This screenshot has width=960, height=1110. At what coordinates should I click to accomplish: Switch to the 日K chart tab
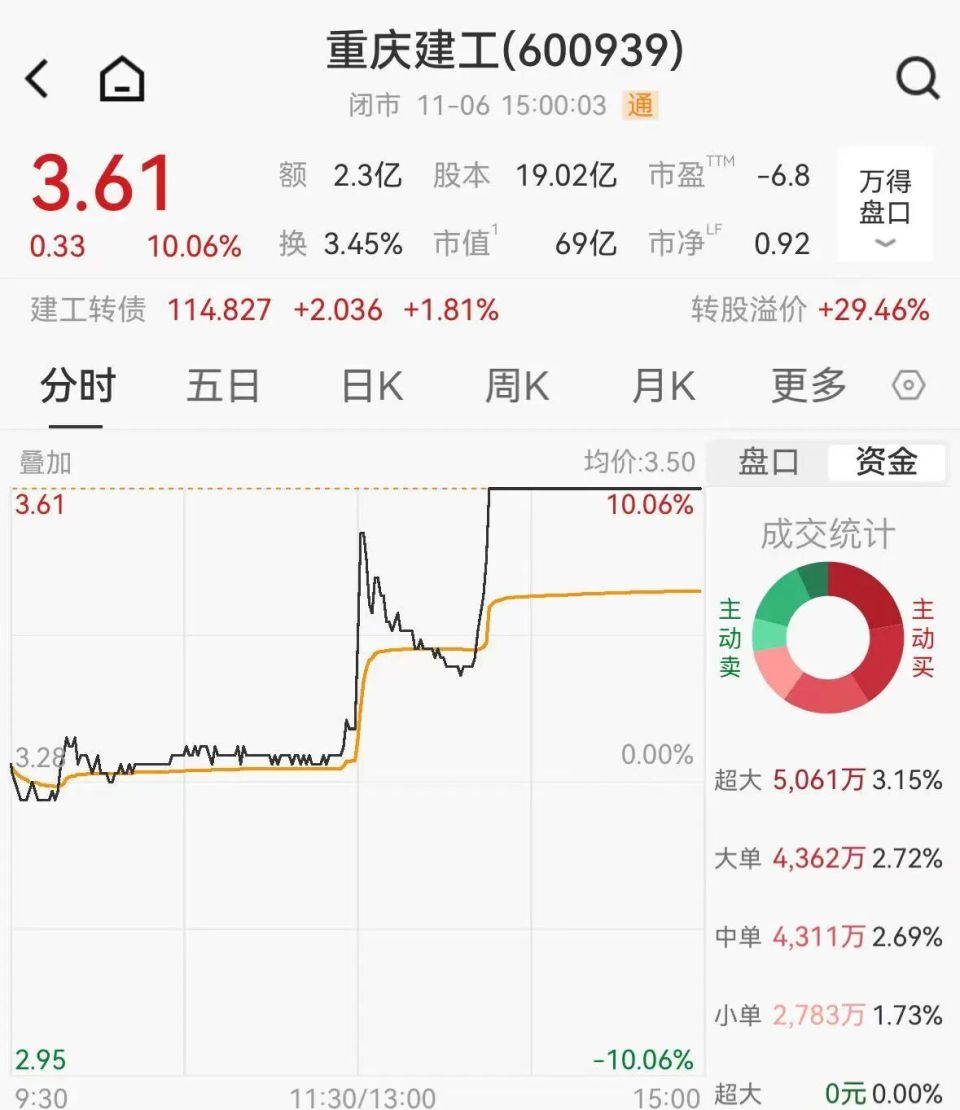[x=369, y=385]
